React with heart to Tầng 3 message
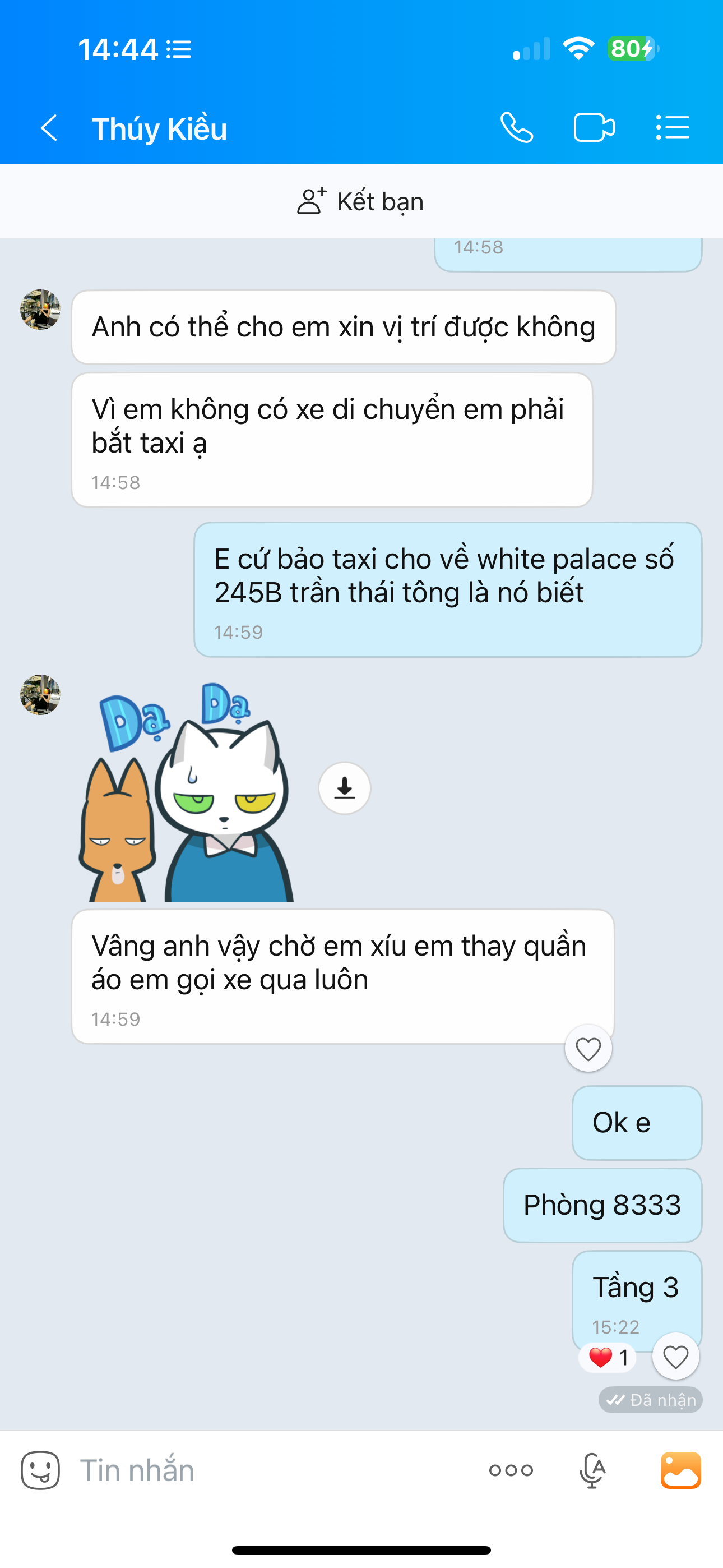Viewport: 723px width, 1568px height. coord(675,1357)
